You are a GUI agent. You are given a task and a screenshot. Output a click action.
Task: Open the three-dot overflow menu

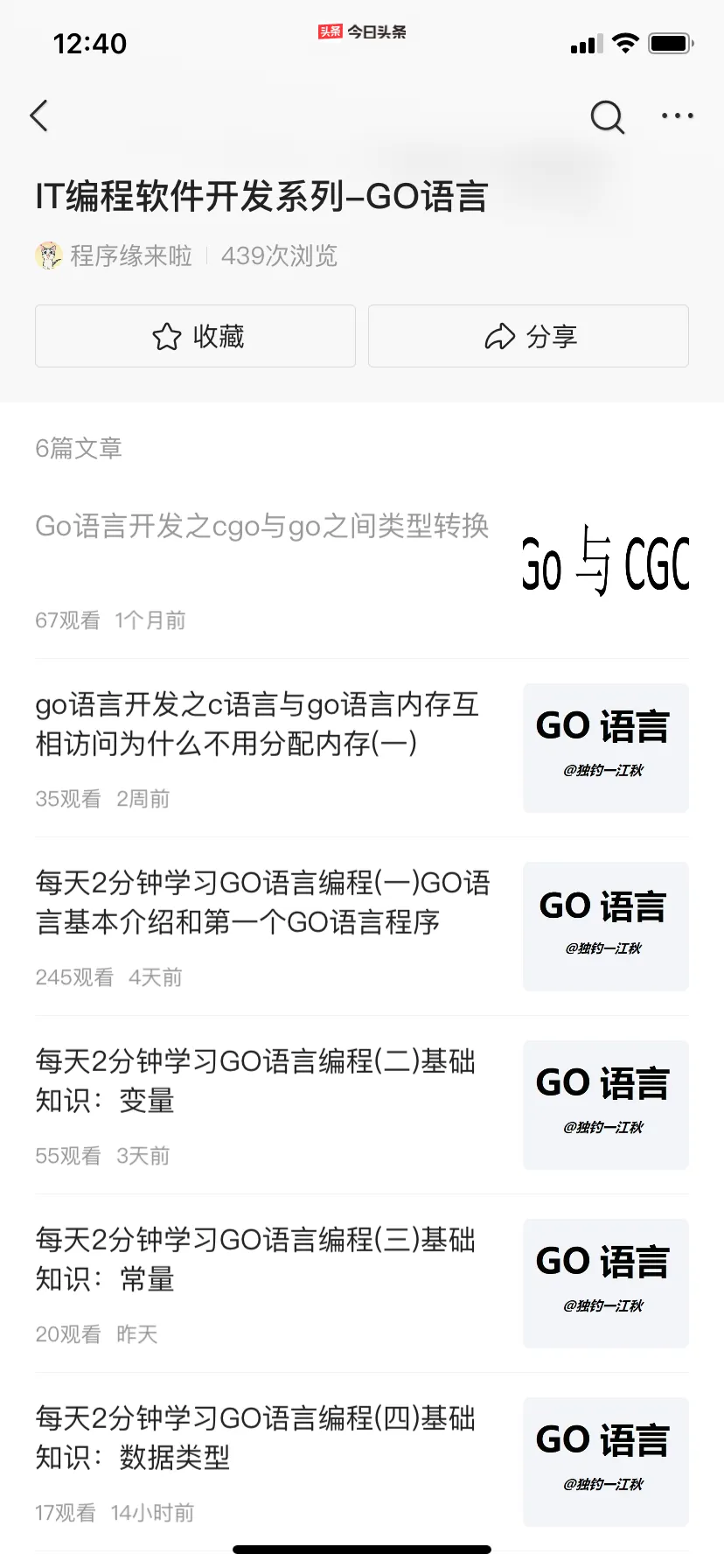tap(678, 115)
